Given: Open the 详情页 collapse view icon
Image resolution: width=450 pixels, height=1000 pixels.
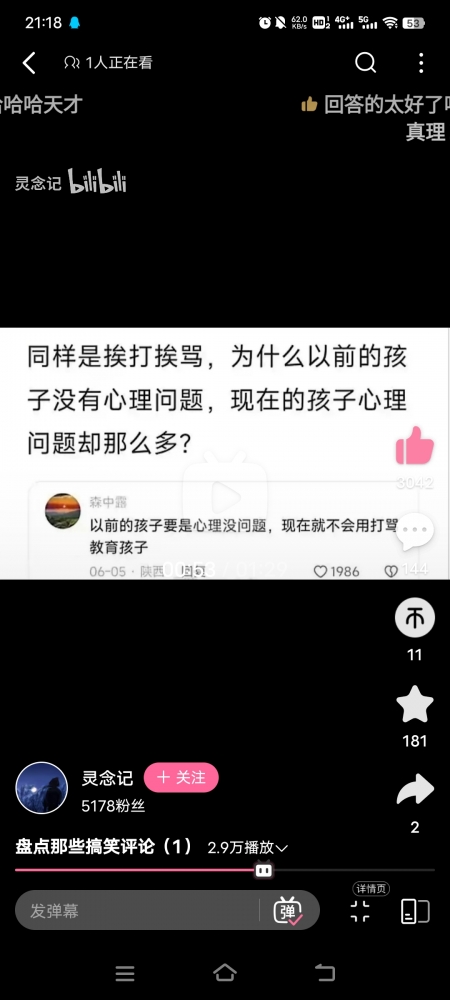Looking at the screenshot, I should point(360,911).
